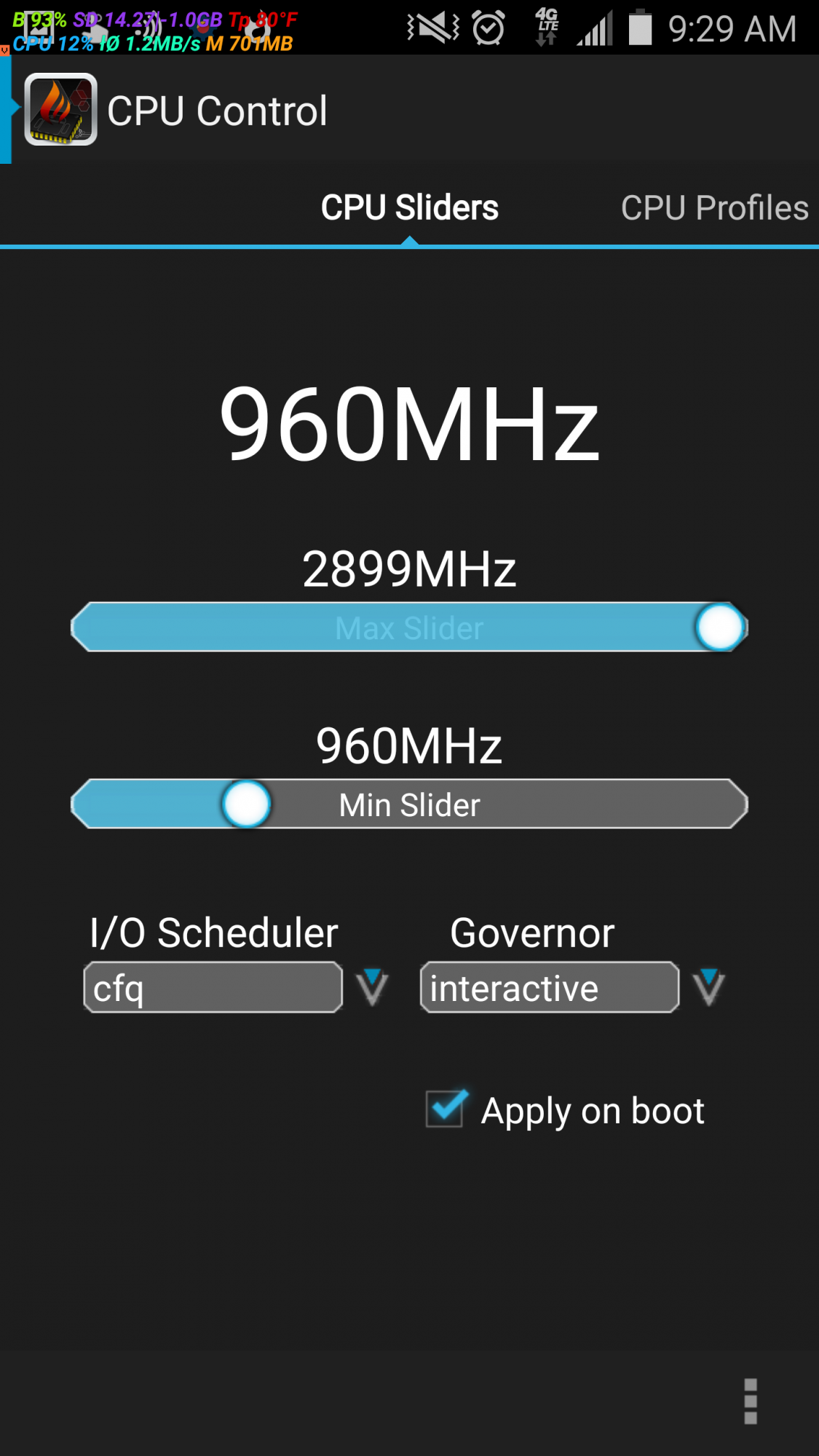Viewport: 819px width, 1456px height.
Task: Switch to the CPU Profiles tab
Action: [x=714, y=208]
